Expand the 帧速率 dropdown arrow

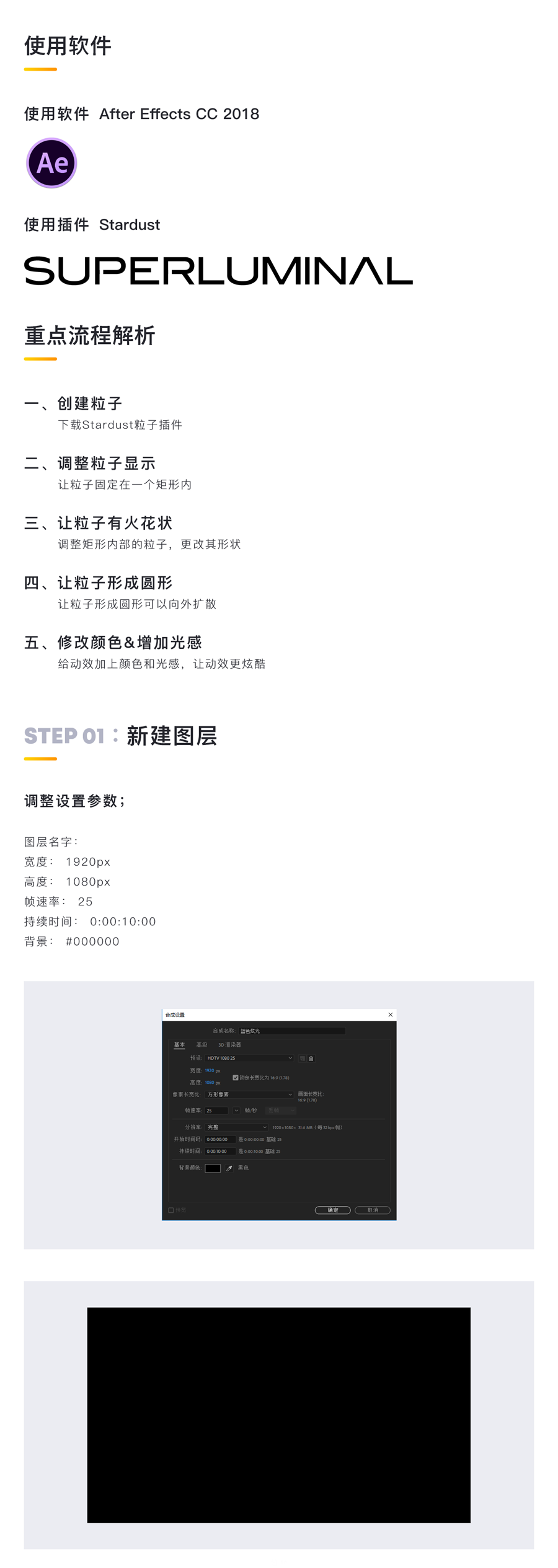(237, 1111)
